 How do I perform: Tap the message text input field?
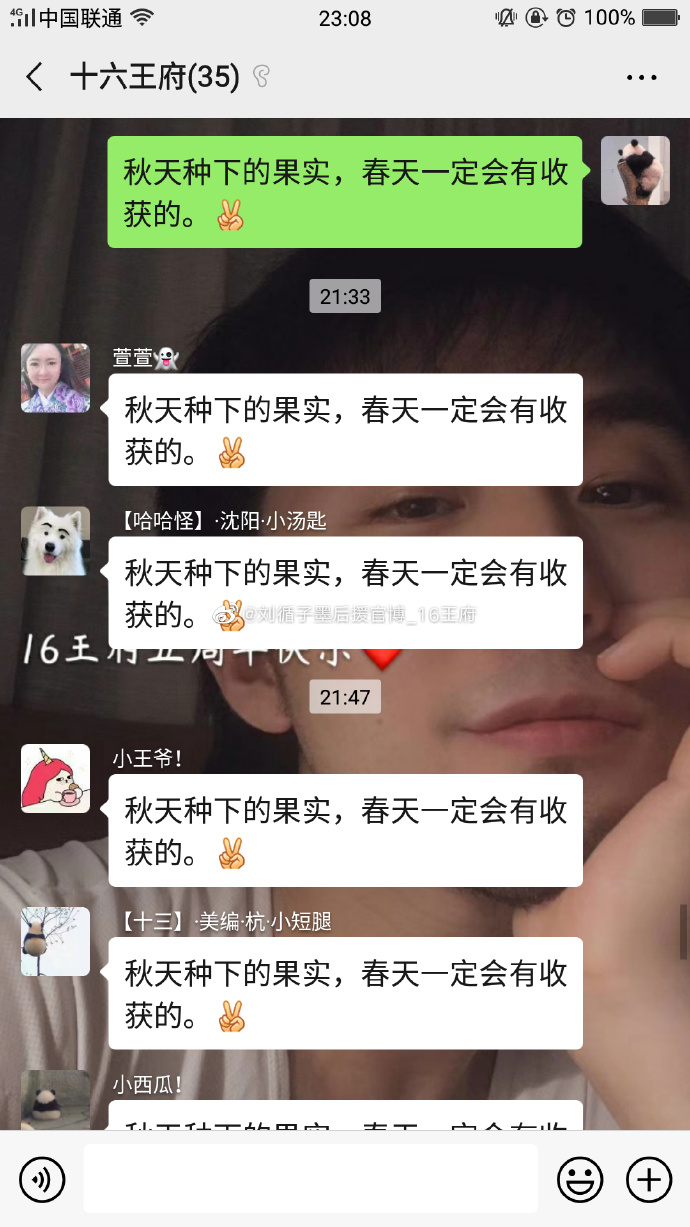pyautogui.click(x=310, y=1180)
